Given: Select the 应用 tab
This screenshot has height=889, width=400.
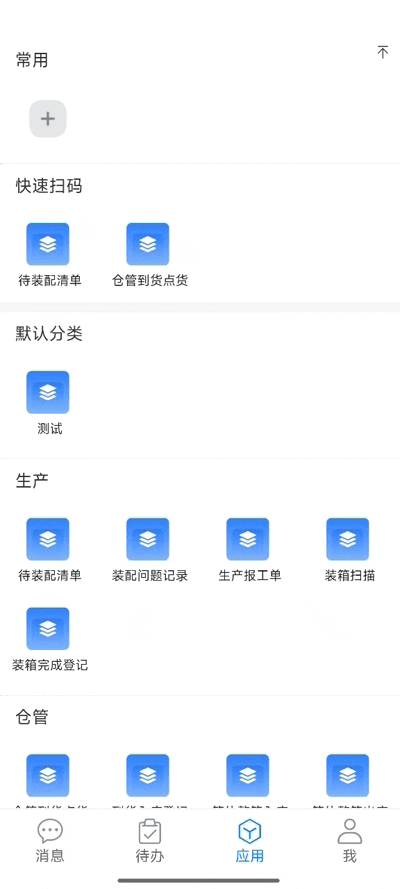Looking at the screenshot, I should pyautogui.click(x=250, y=840).
